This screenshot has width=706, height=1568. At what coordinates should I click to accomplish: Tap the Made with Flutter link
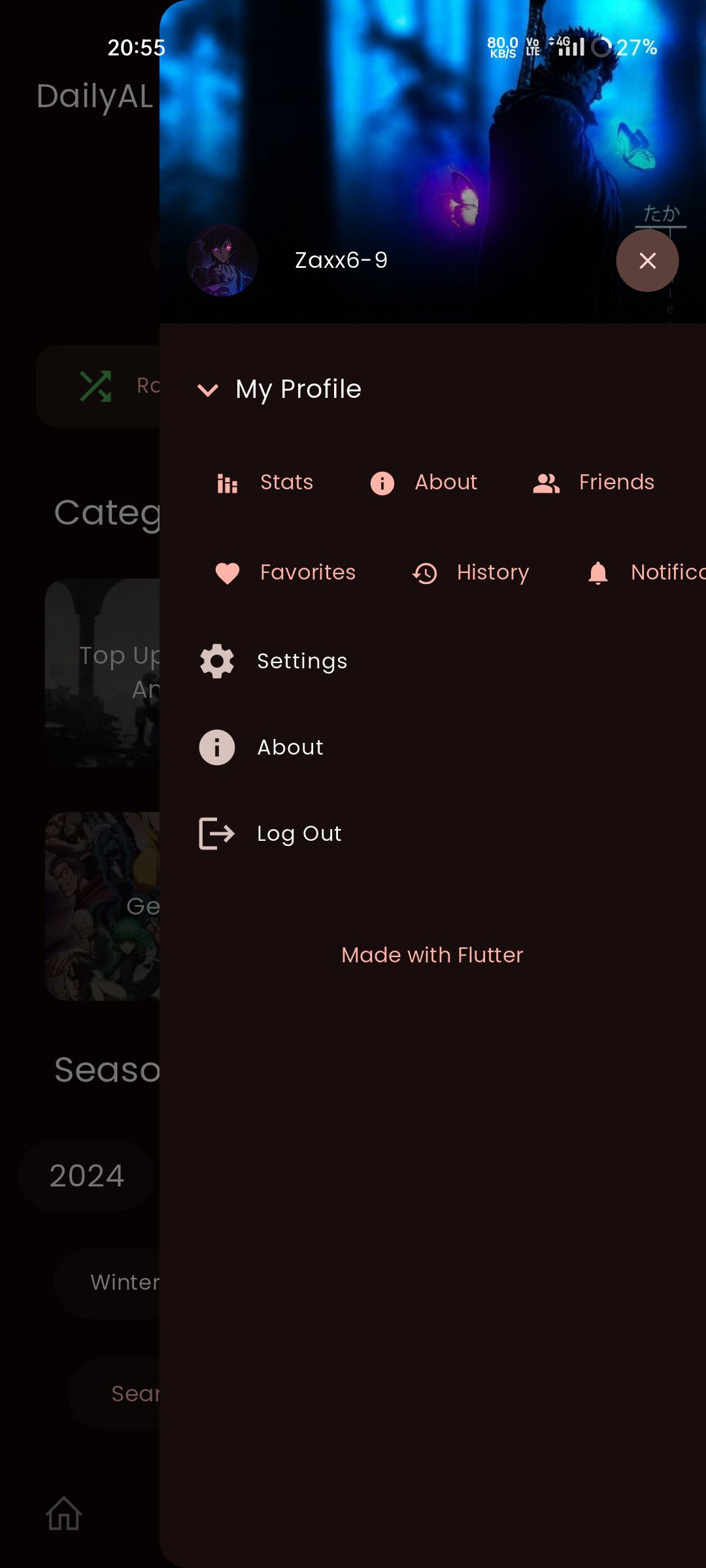432,955
